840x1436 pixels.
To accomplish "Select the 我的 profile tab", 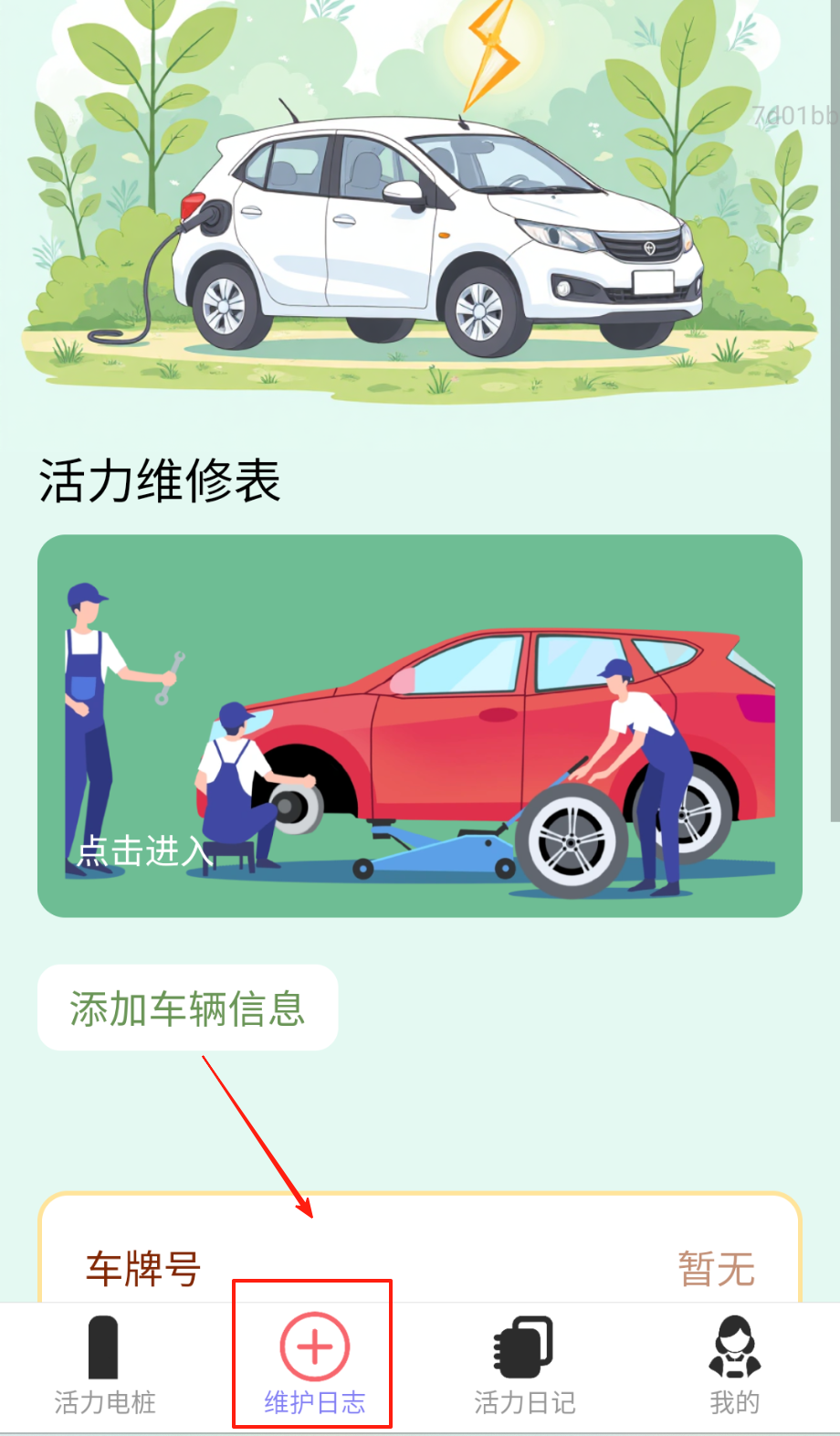I will click(x=734, y=1365).
